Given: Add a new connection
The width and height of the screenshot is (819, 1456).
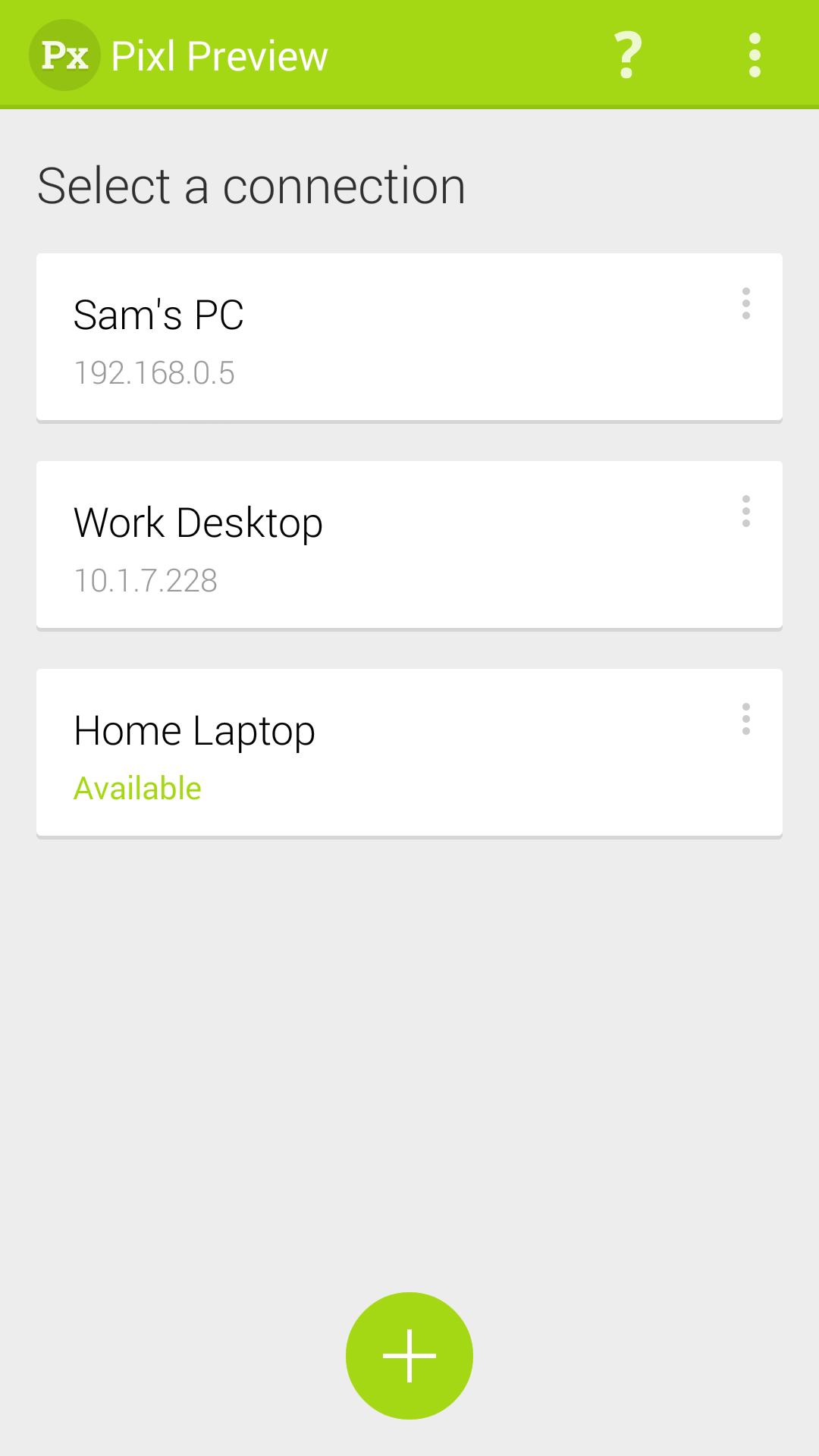Looking at the screenshot, I should tap(409, 1355).
